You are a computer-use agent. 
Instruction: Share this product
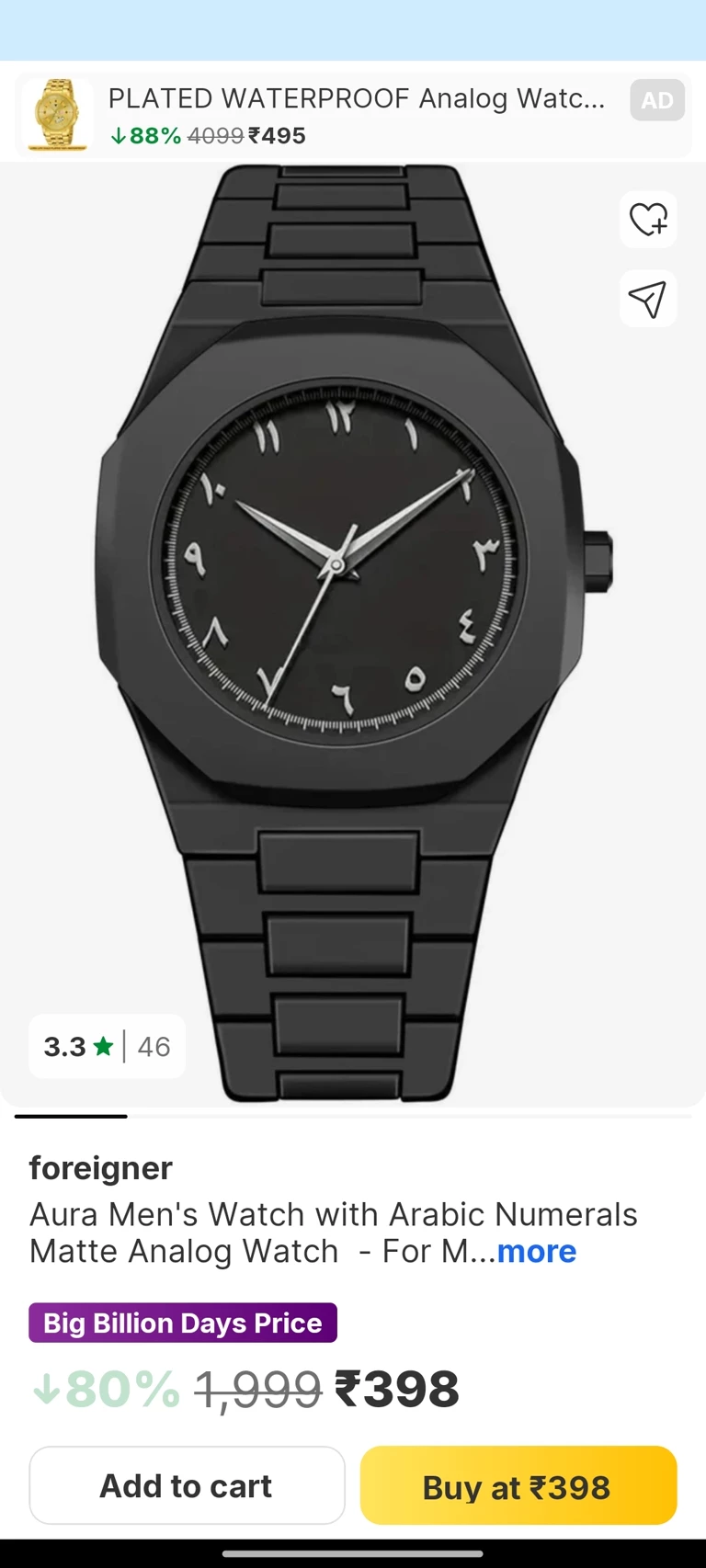click(648, 299)
